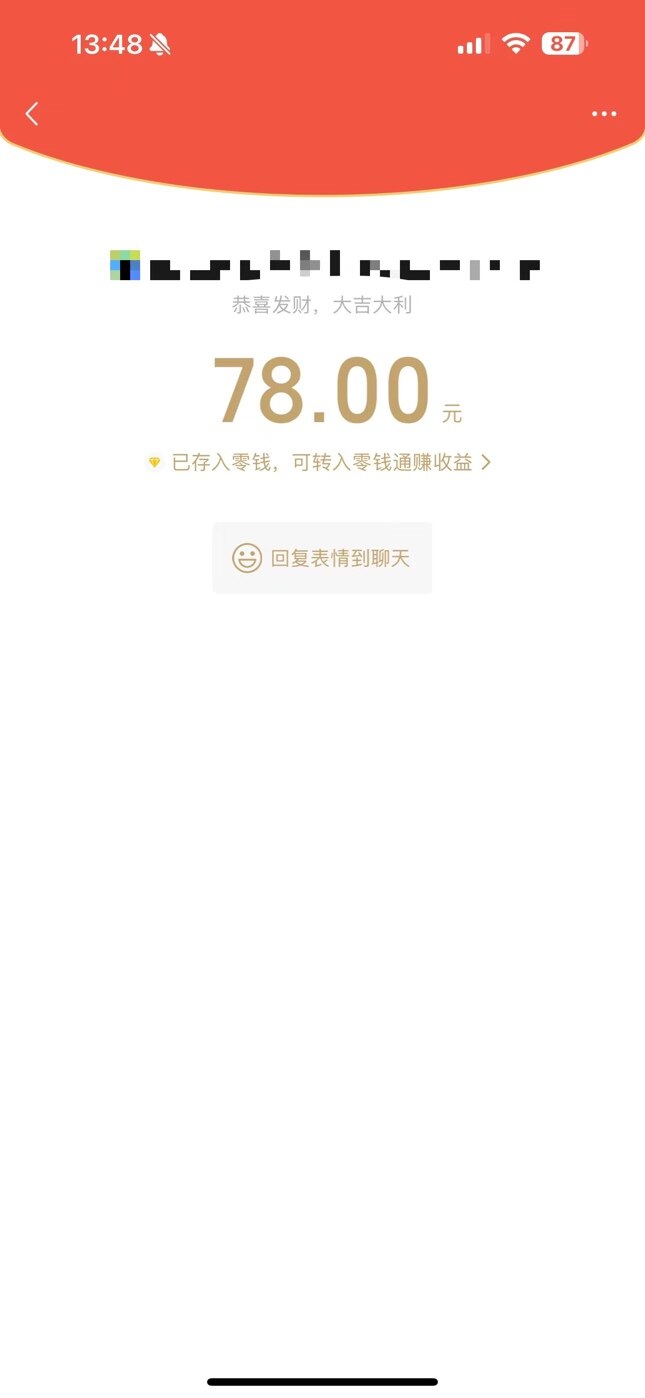The width and height of the screenshot is (645, 1398).
Task: Go back using the top-left arrow
Action: 32,114
